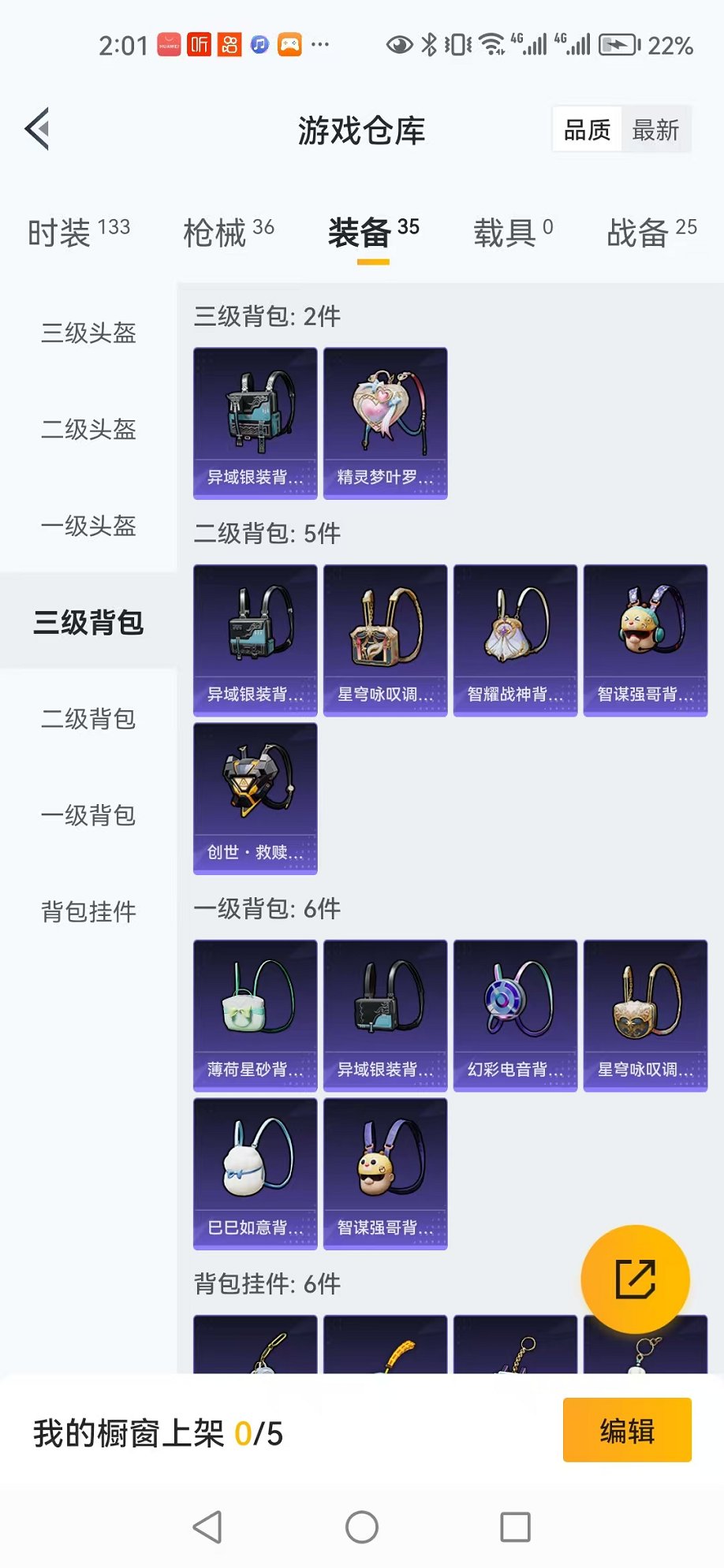
Task: Sort items by 最新
Action: pos(655,130)
